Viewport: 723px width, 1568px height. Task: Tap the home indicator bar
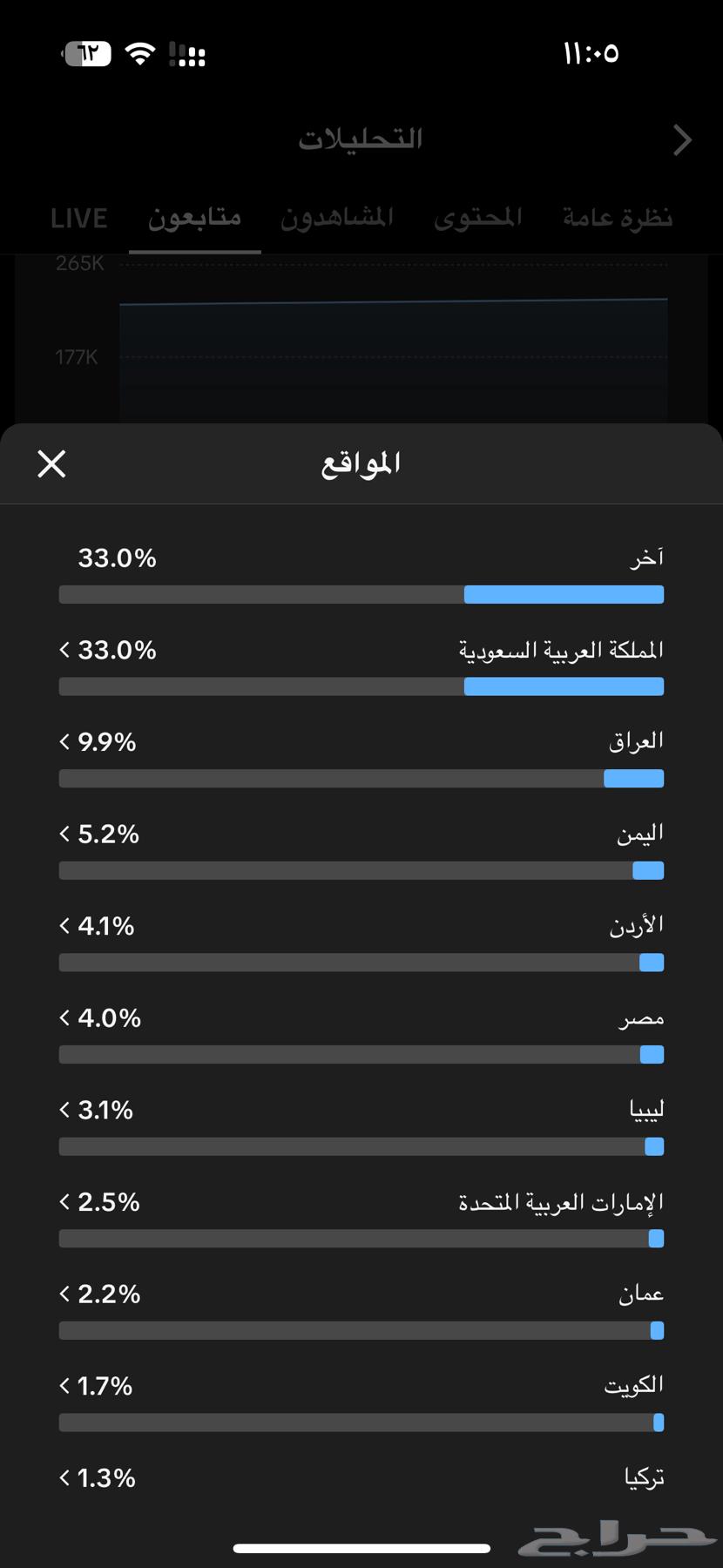[x=361, y=1548]
